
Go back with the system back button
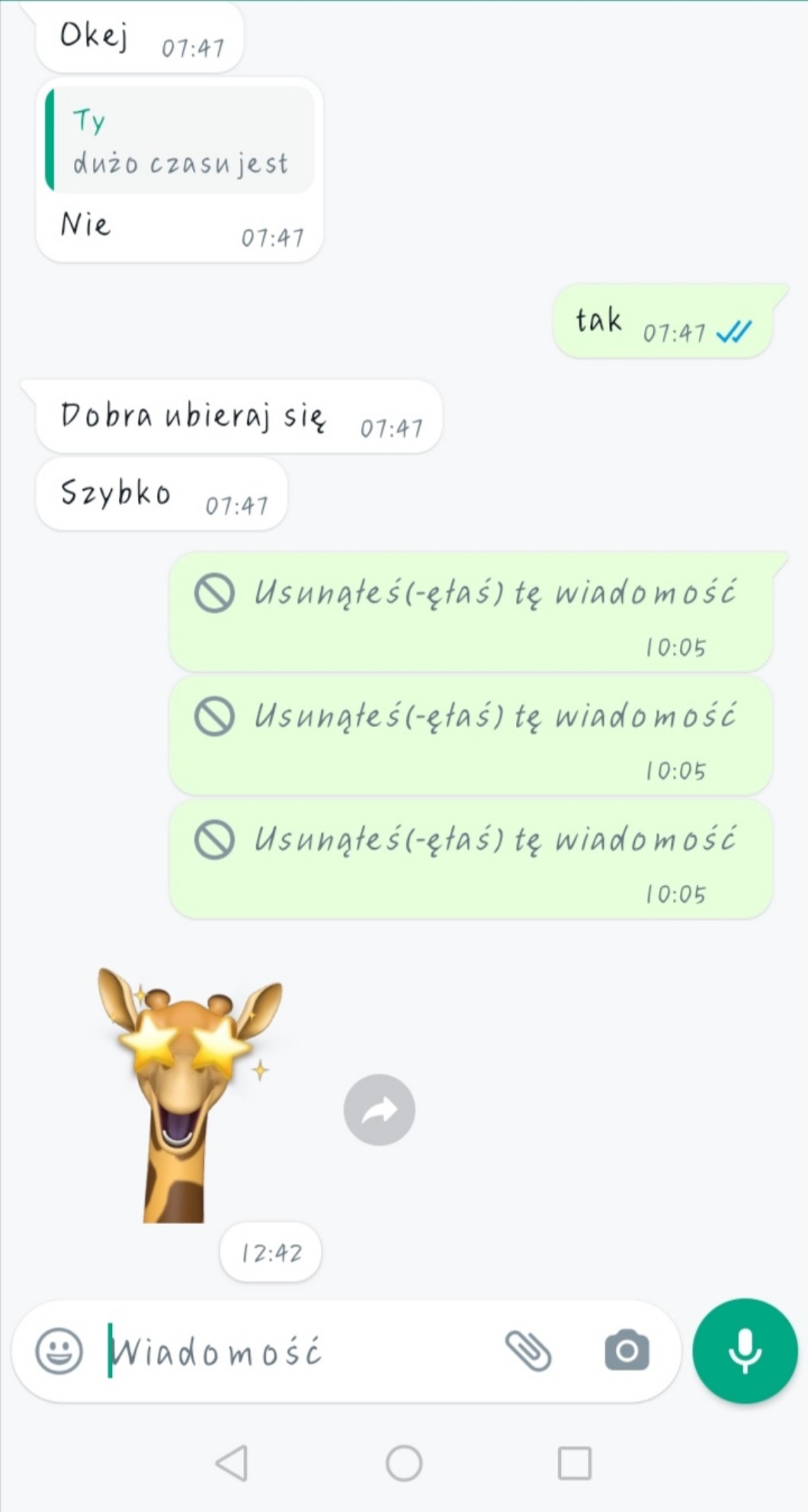[232, 1462]
